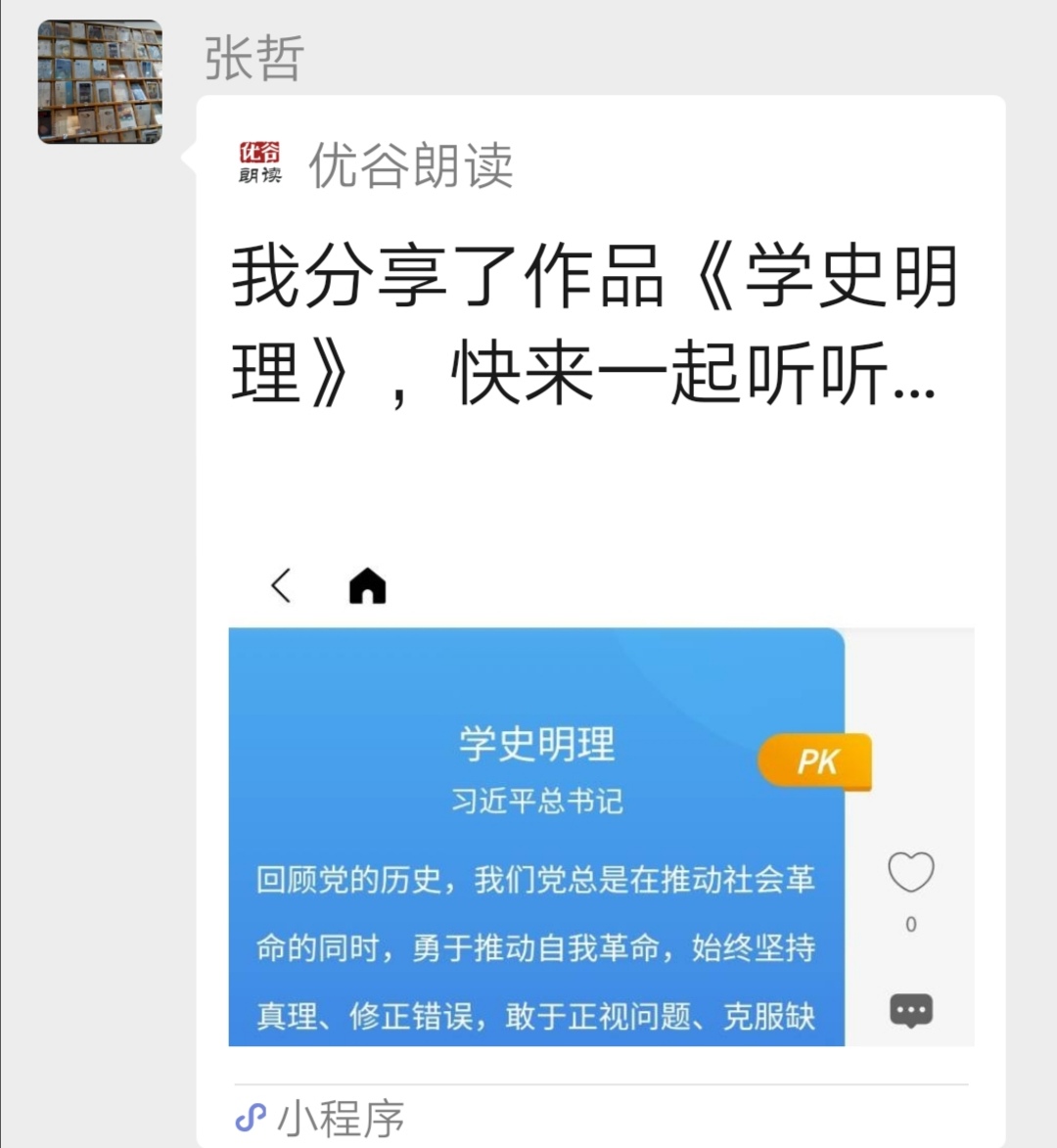1057x1148 pixels.
Task: Open 张哲's profile avatar
Action: (100, 82)
